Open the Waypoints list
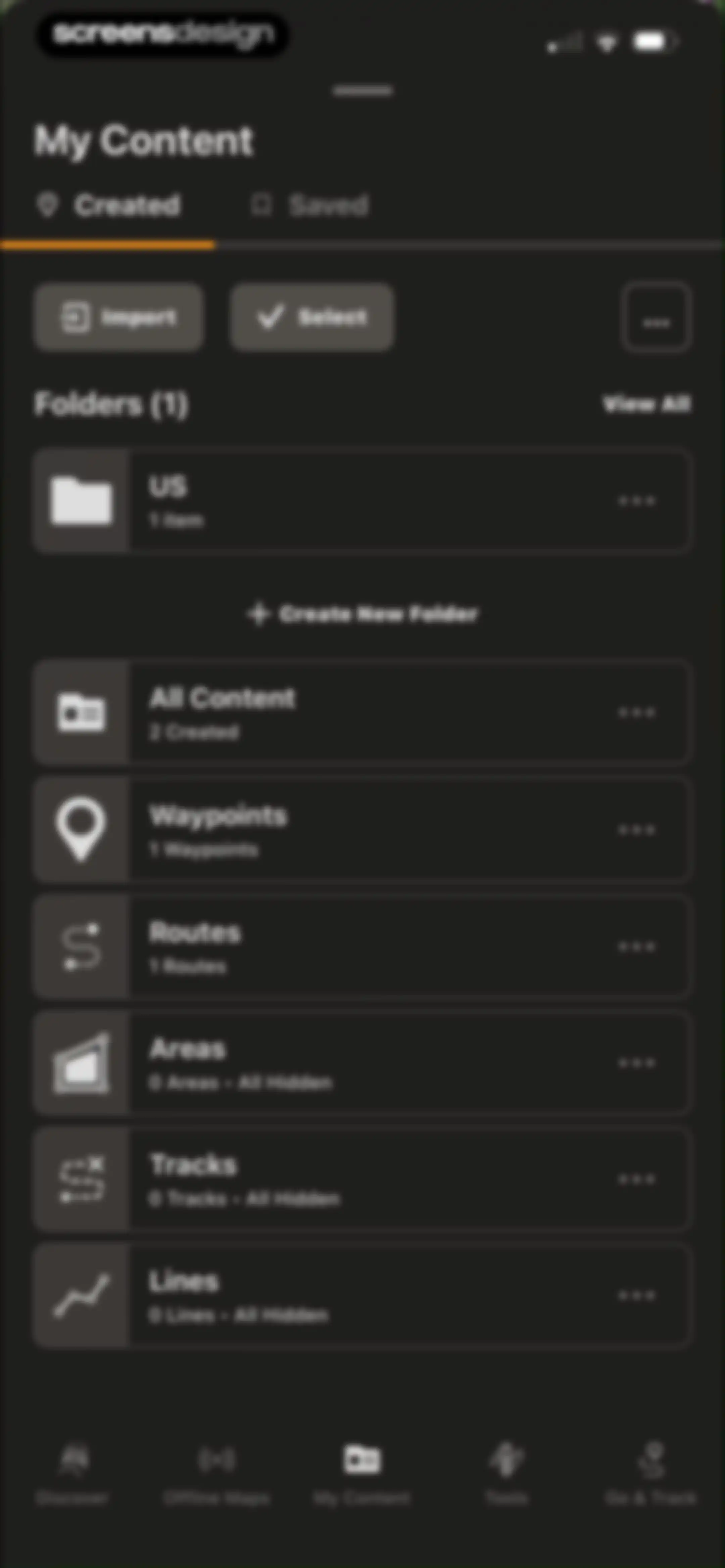The image size is (725, 1568). (x=362, y=830)
